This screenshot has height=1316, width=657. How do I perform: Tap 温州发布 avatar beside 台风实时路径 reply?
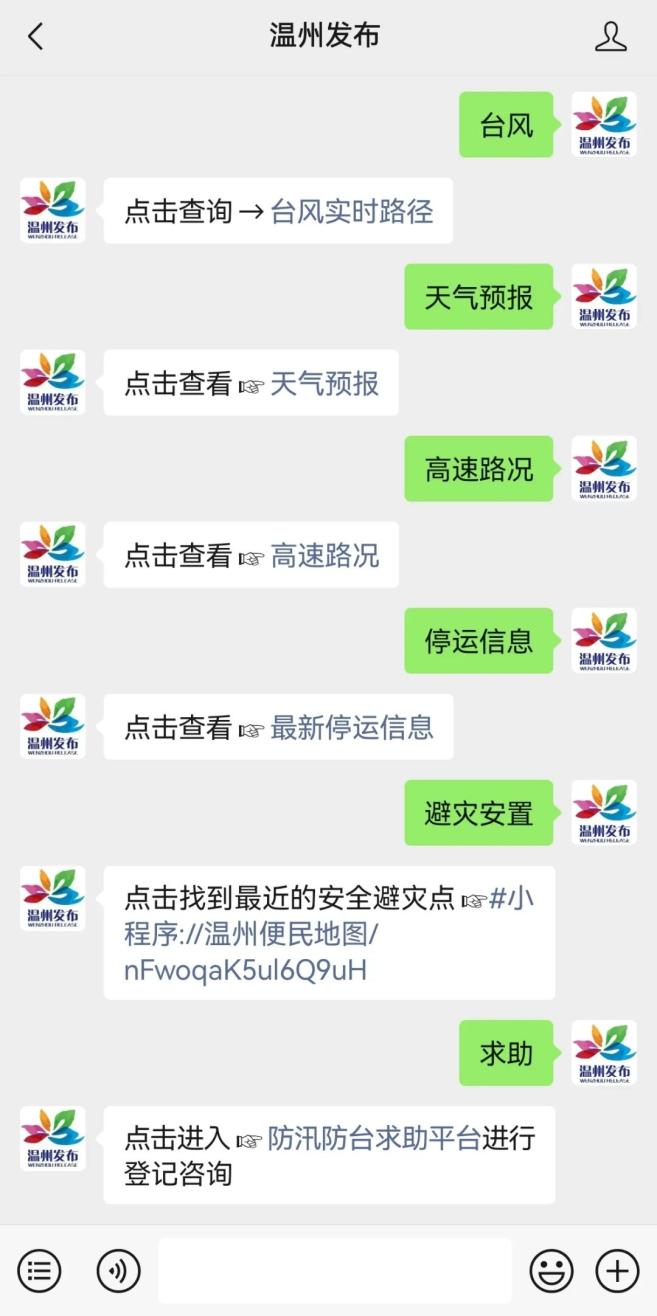[53, 211]
